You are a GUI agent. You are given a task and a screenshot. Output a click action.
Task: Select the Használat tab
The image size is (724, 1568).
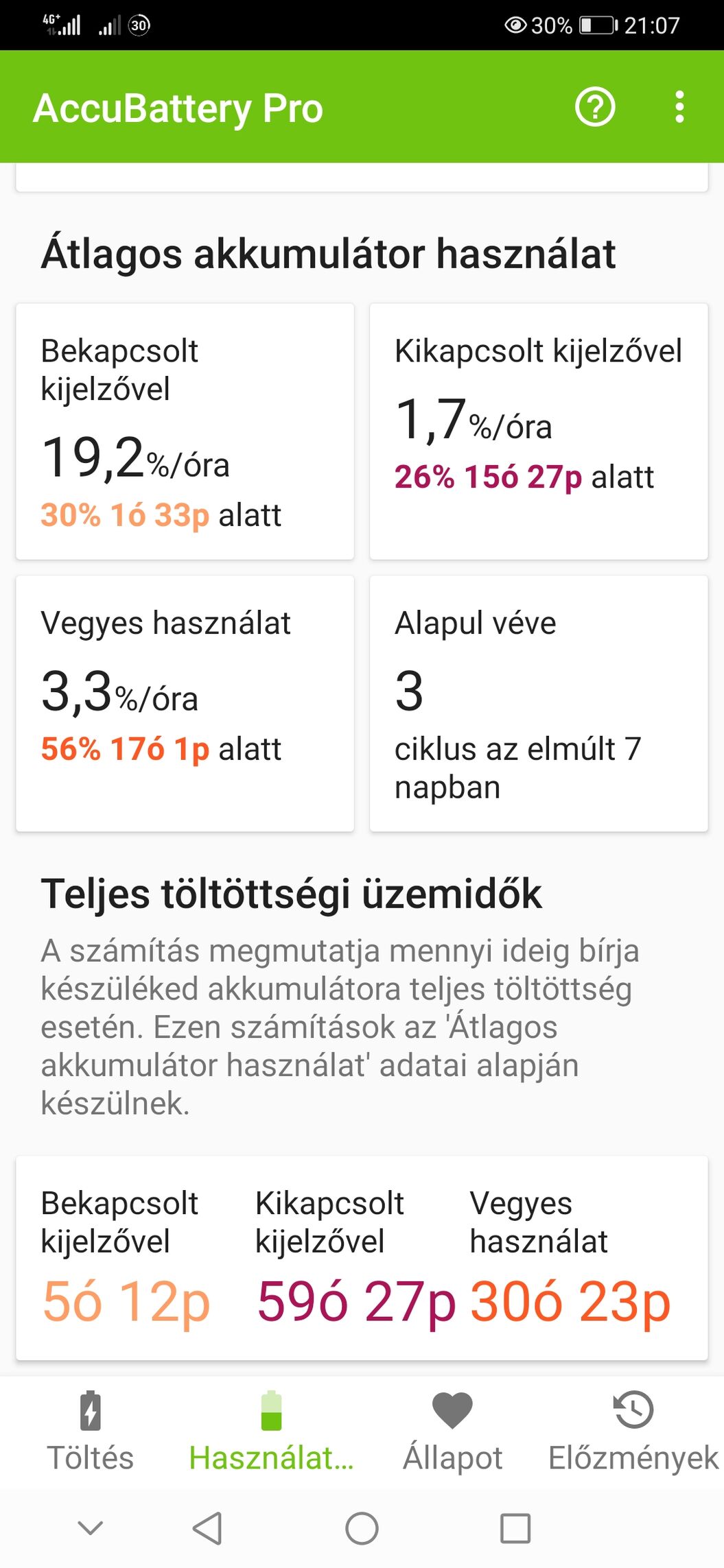tap(271, 1431)
